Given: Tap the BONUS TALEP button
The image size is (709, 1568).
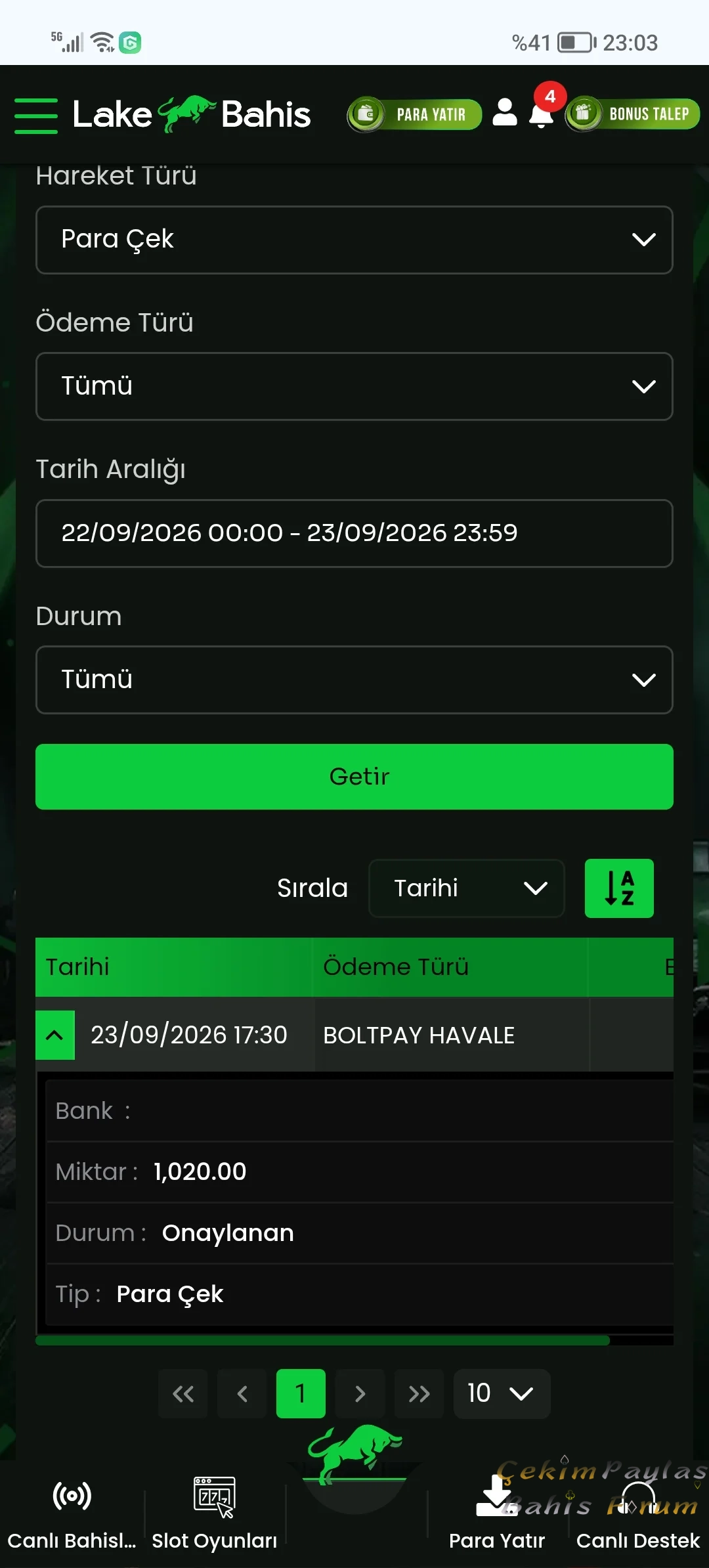Looking at the screenshot, I should pos(633,114).
